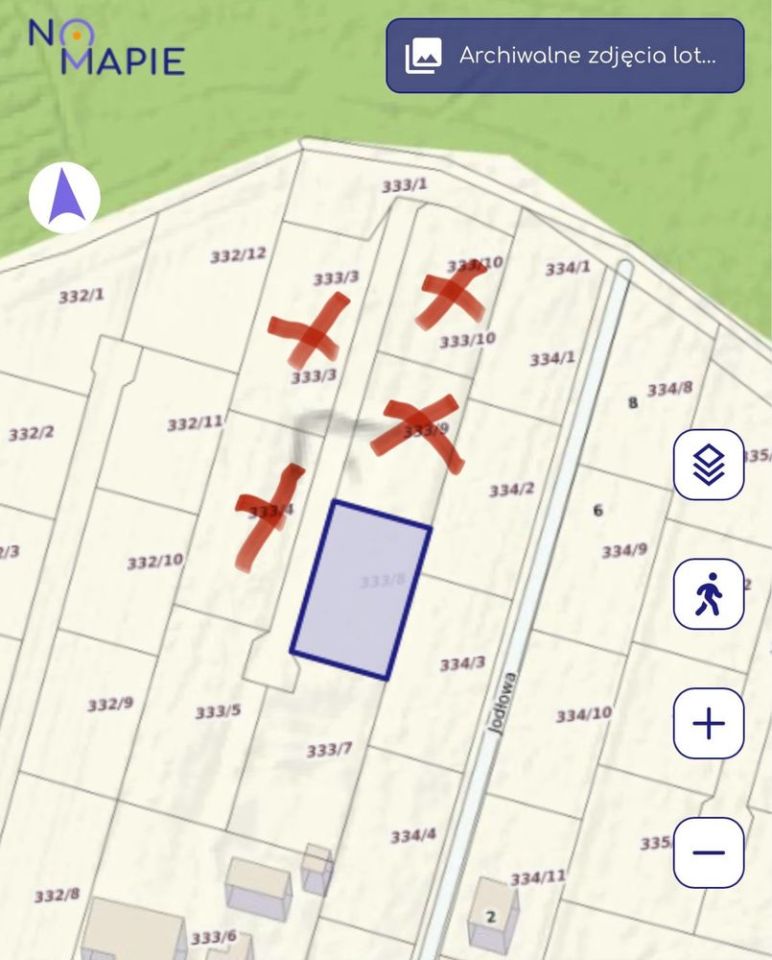The height and width of the screenshot is (960, 772).
Task: Open the map layers selector
Action: 708,465
